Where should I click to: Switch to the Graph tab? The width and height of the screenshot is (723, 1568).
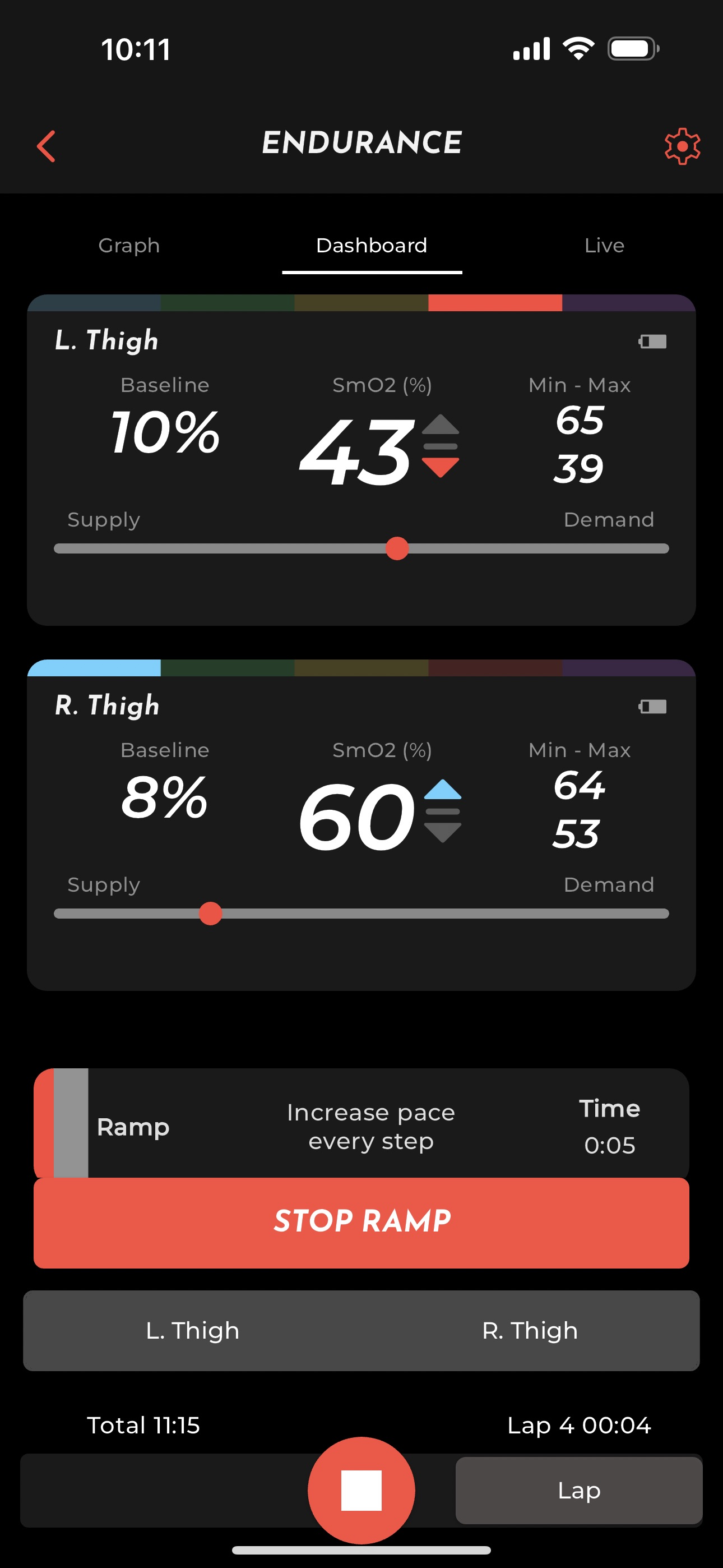tap(129, 245)
